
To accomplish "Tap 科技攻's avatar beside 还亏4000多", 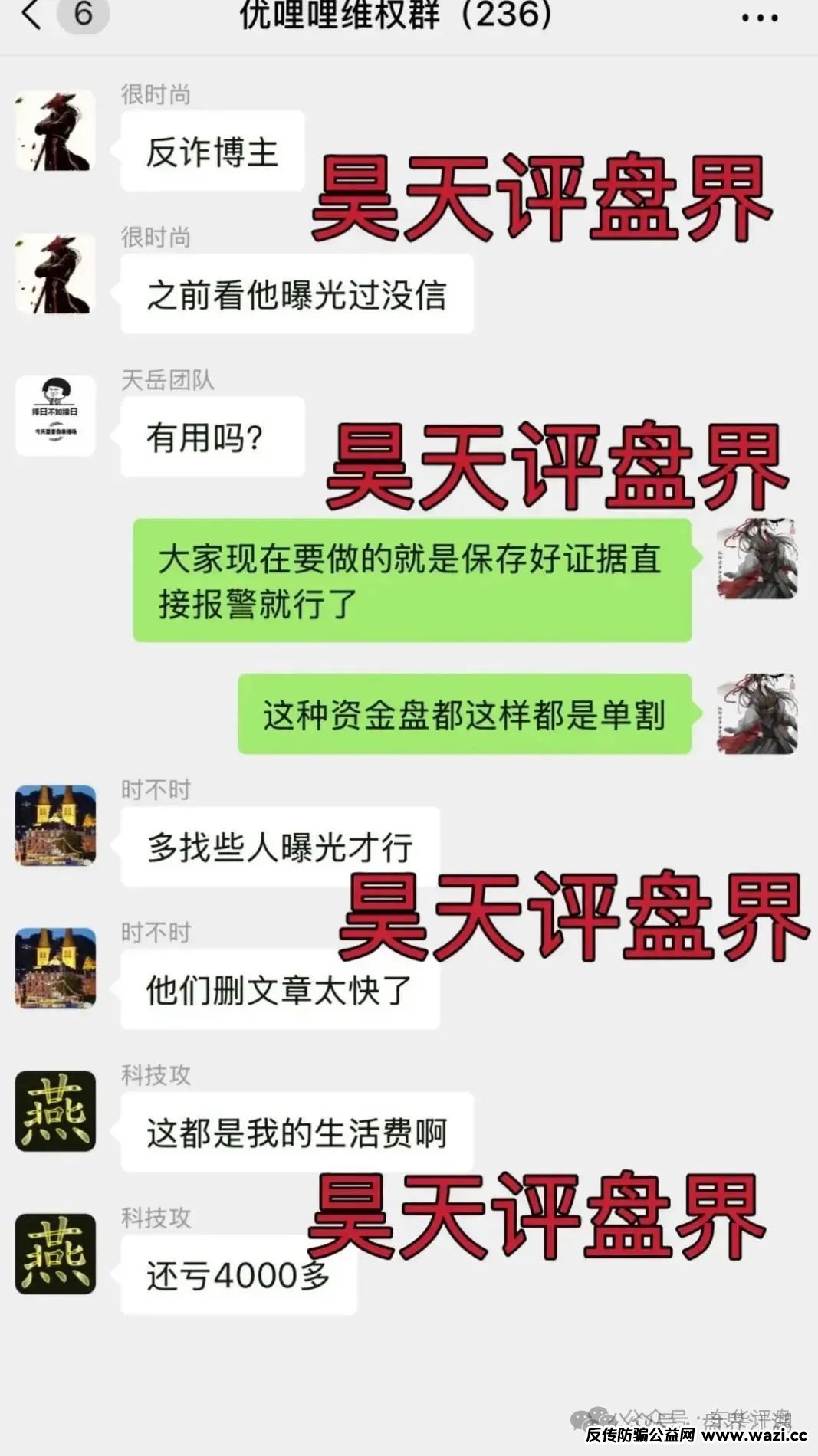I will pyautogui.click(x=55, y=1254).
